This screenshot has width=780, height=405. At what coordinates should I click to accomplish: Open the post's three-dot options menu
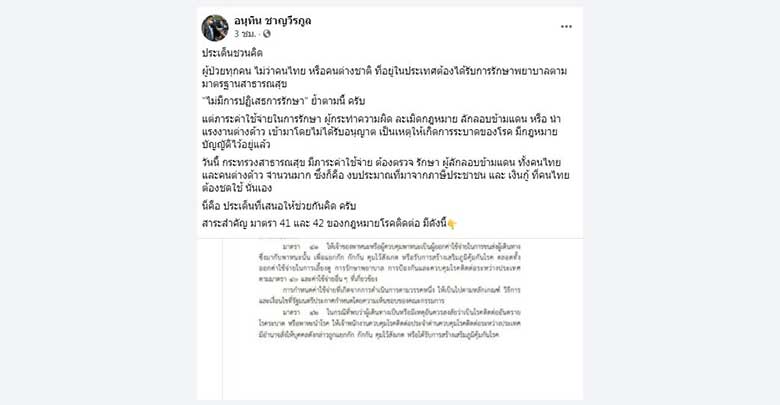point(566,26)
